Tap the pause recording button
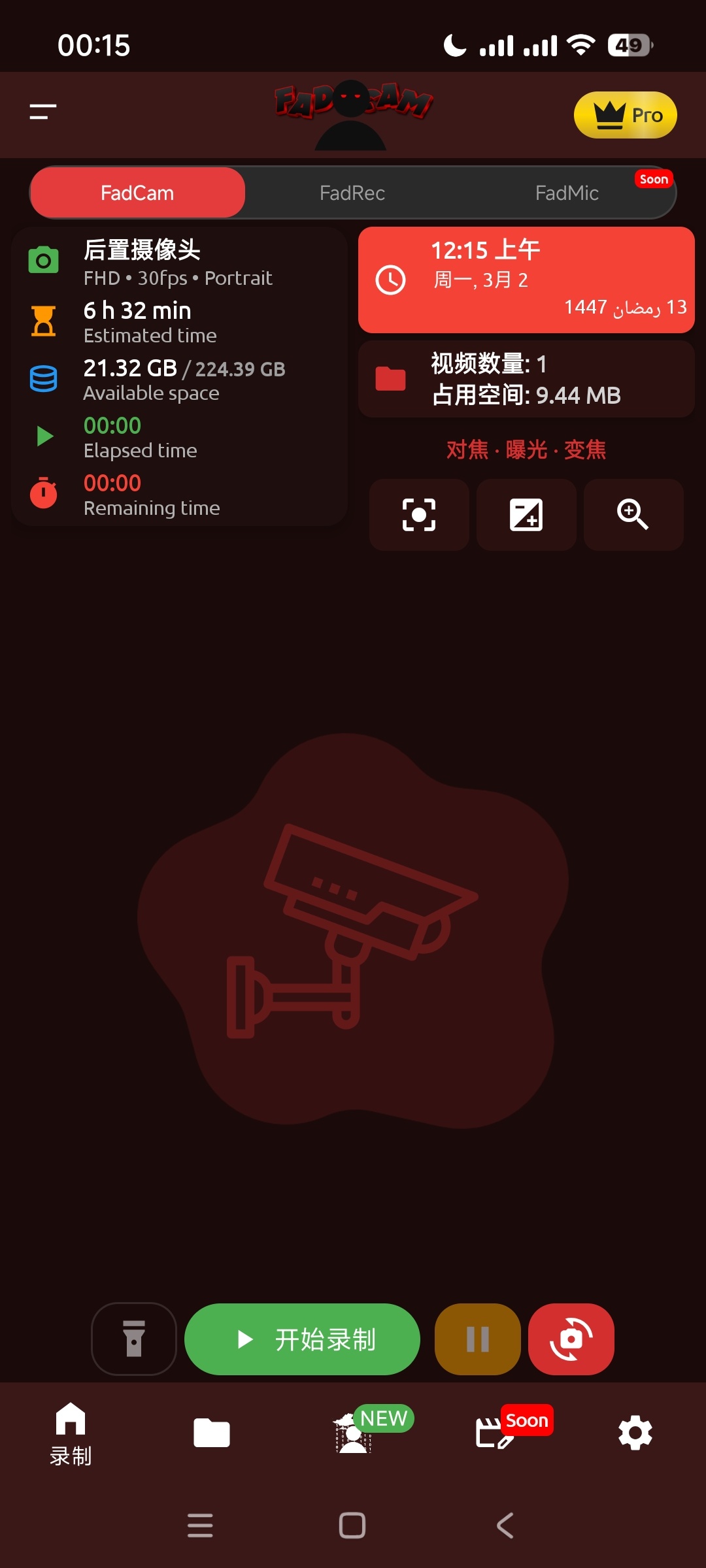706x1568 pixels. pyautogui.click(x=478, y=1339)
